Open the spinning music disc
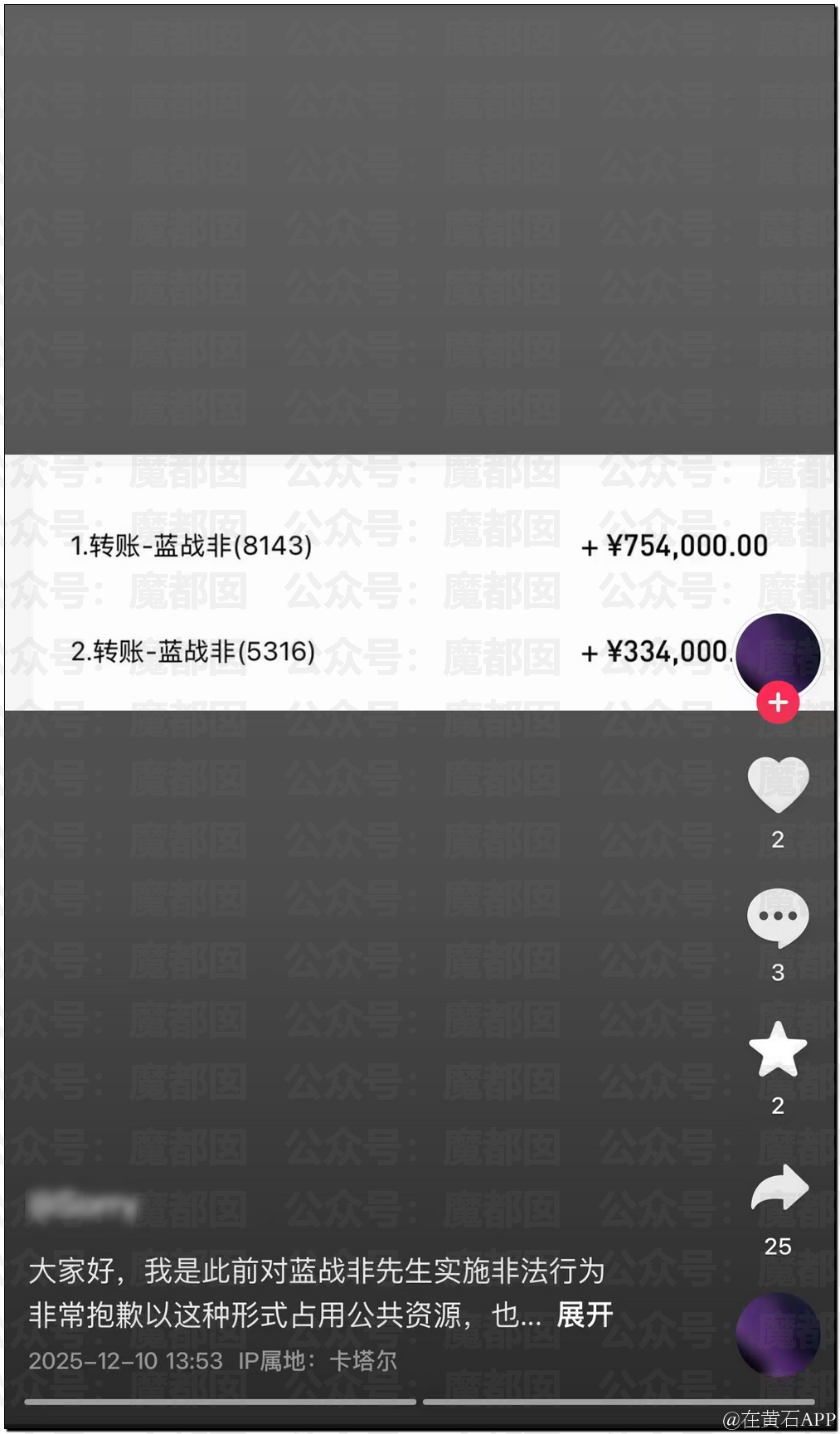The width and height of the screenshot is (840, 1434). pos(777,1334)
